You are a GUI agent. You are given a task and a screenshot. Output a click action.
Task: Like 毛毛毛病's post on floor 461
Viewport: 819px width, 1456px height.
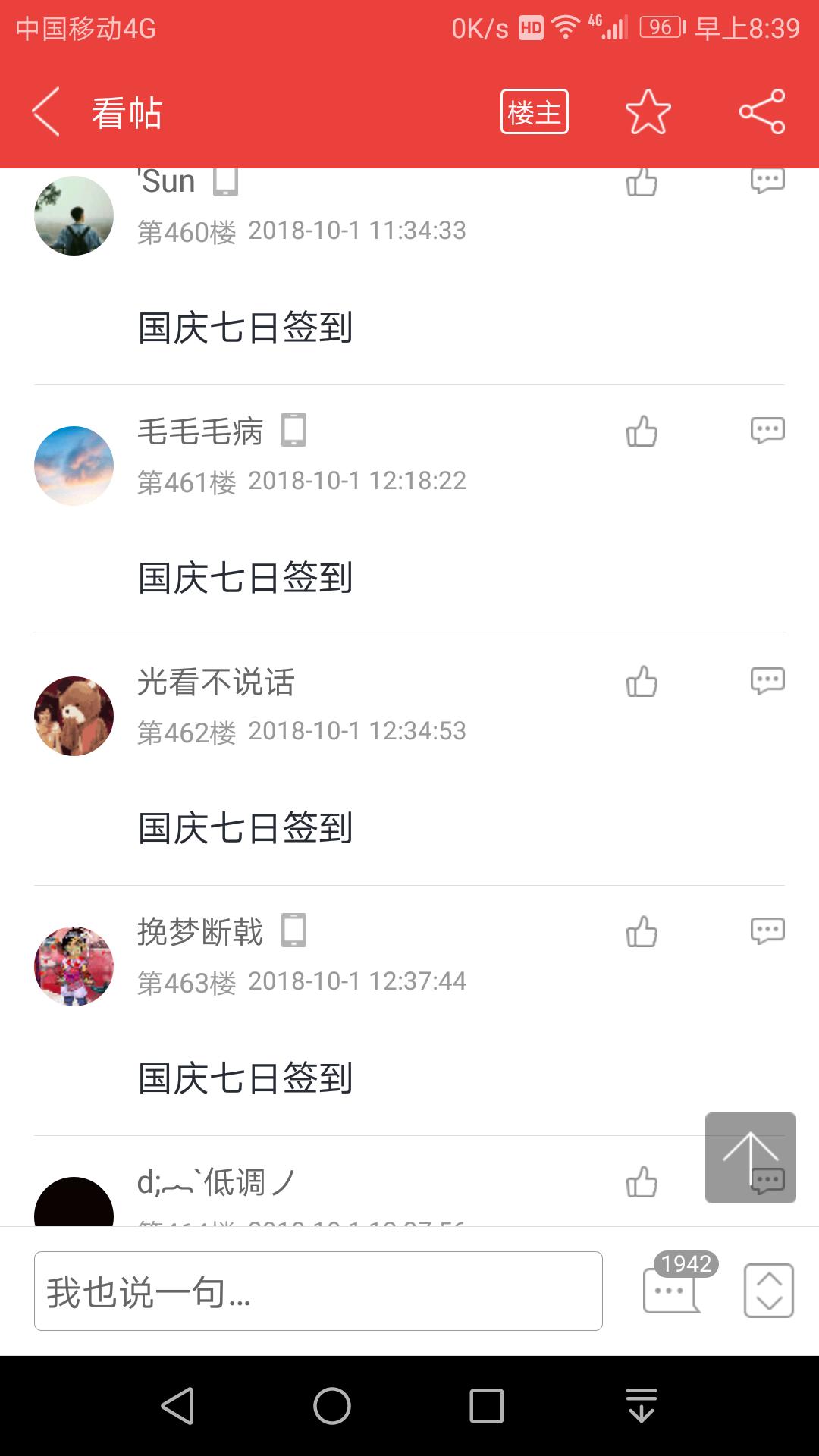click(x=642, y=432)
